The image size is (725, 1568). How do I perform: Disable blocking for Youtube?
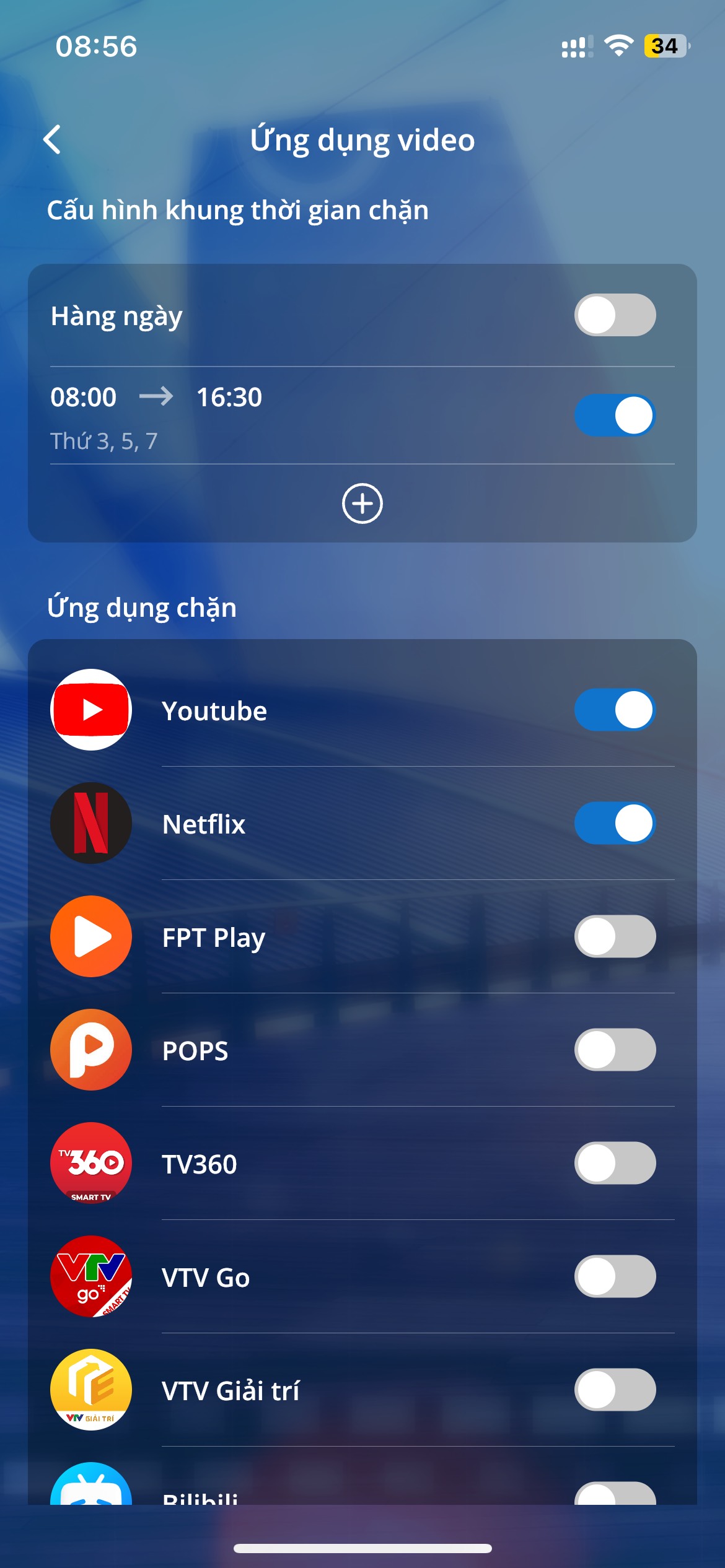(x=615, y=710)
